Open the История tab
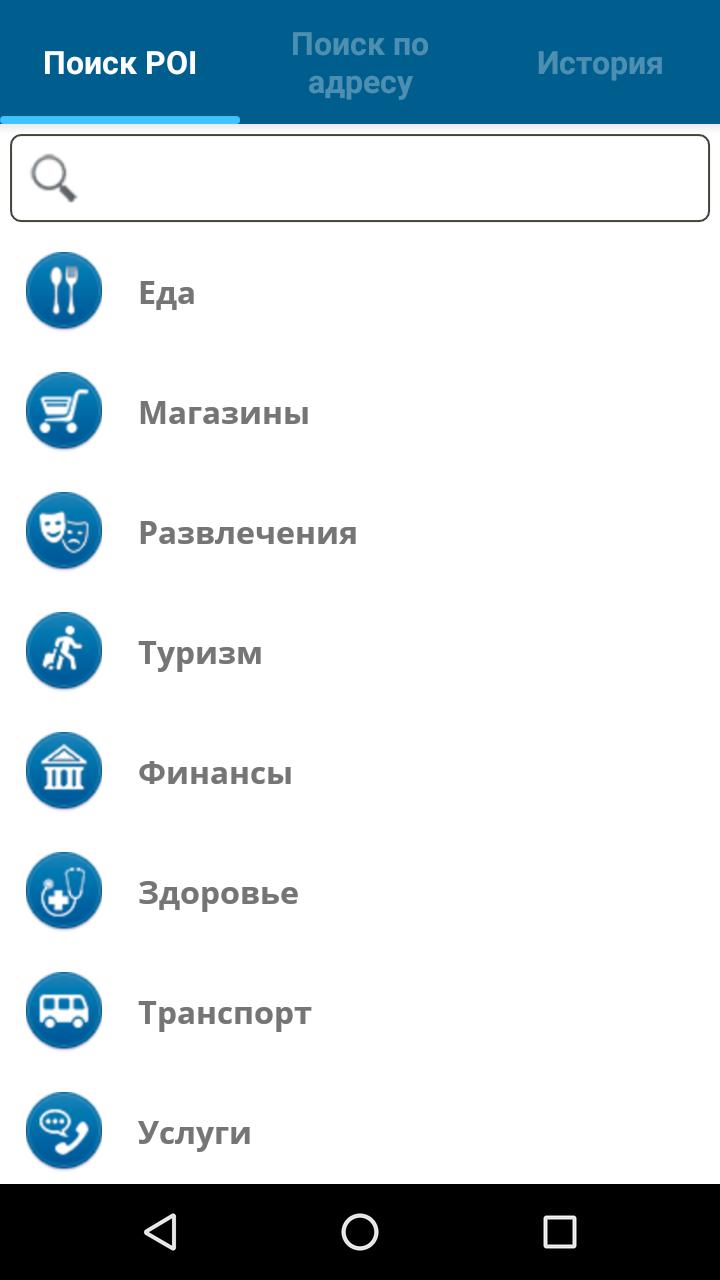This screenshot has width=720, height=1280. (x=600, y=62)
